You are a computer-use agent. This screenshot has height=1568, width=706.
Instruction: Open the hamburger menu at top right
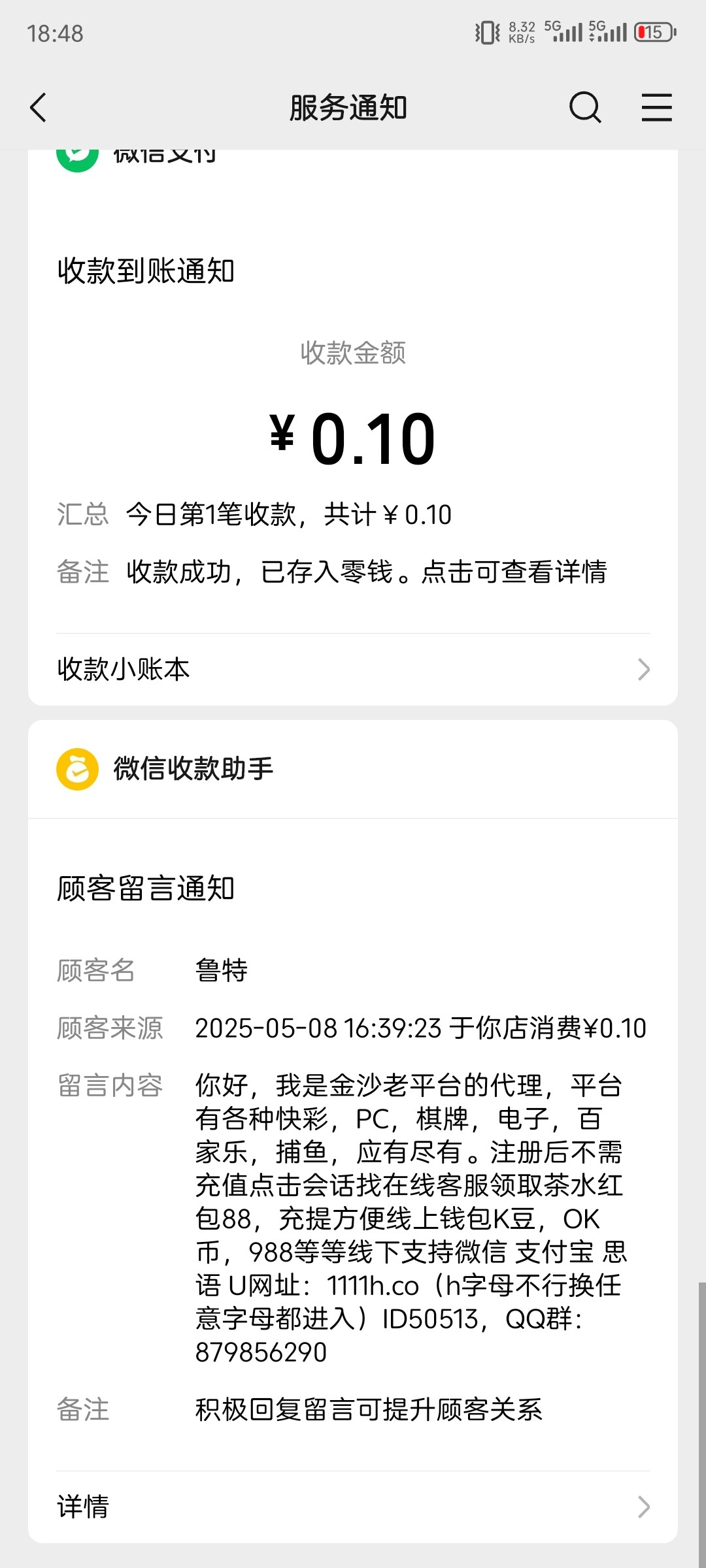(657, 108)
